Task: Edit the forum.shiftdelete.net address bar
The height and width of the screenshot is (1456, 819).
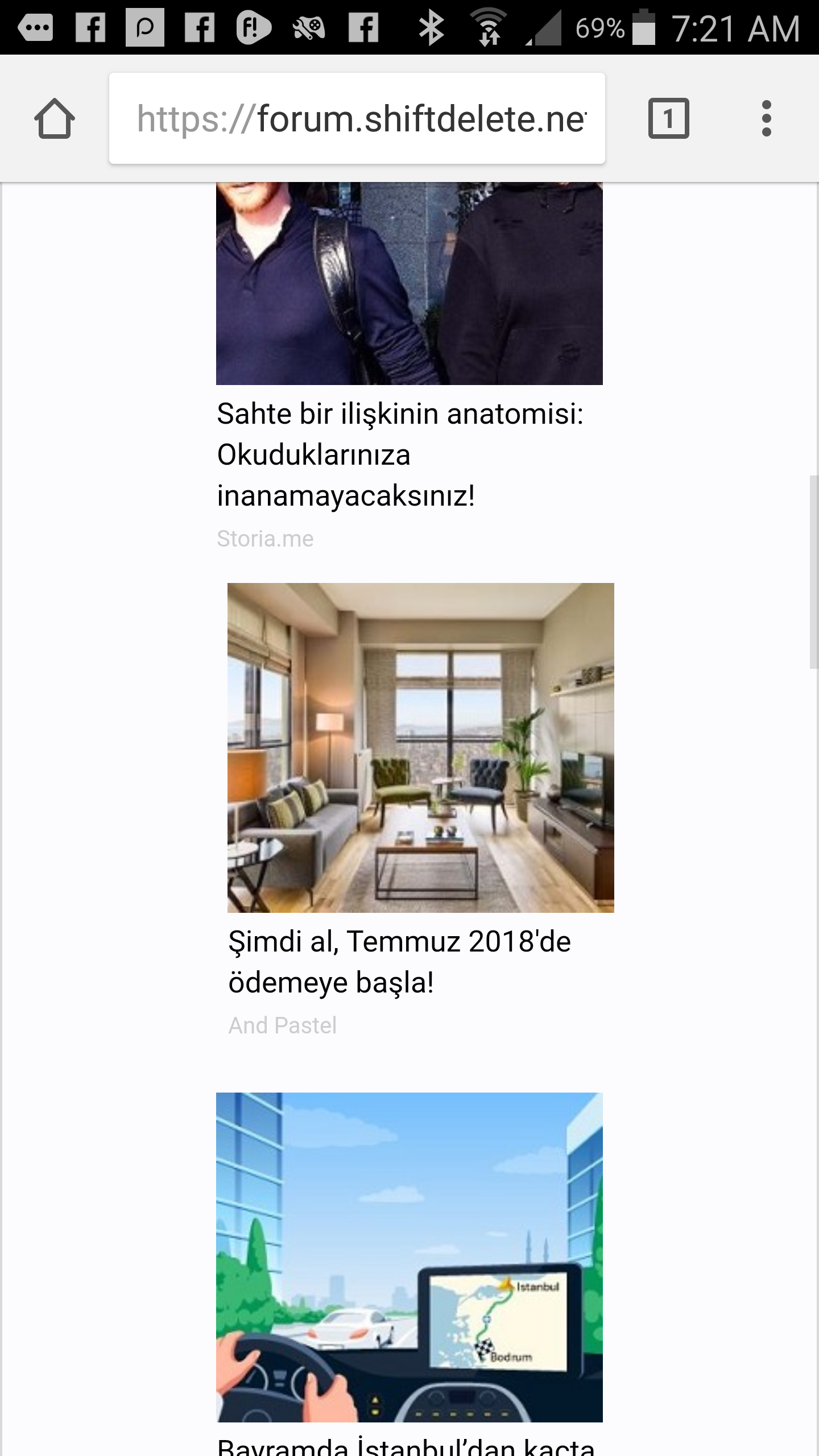Action: 357,118
